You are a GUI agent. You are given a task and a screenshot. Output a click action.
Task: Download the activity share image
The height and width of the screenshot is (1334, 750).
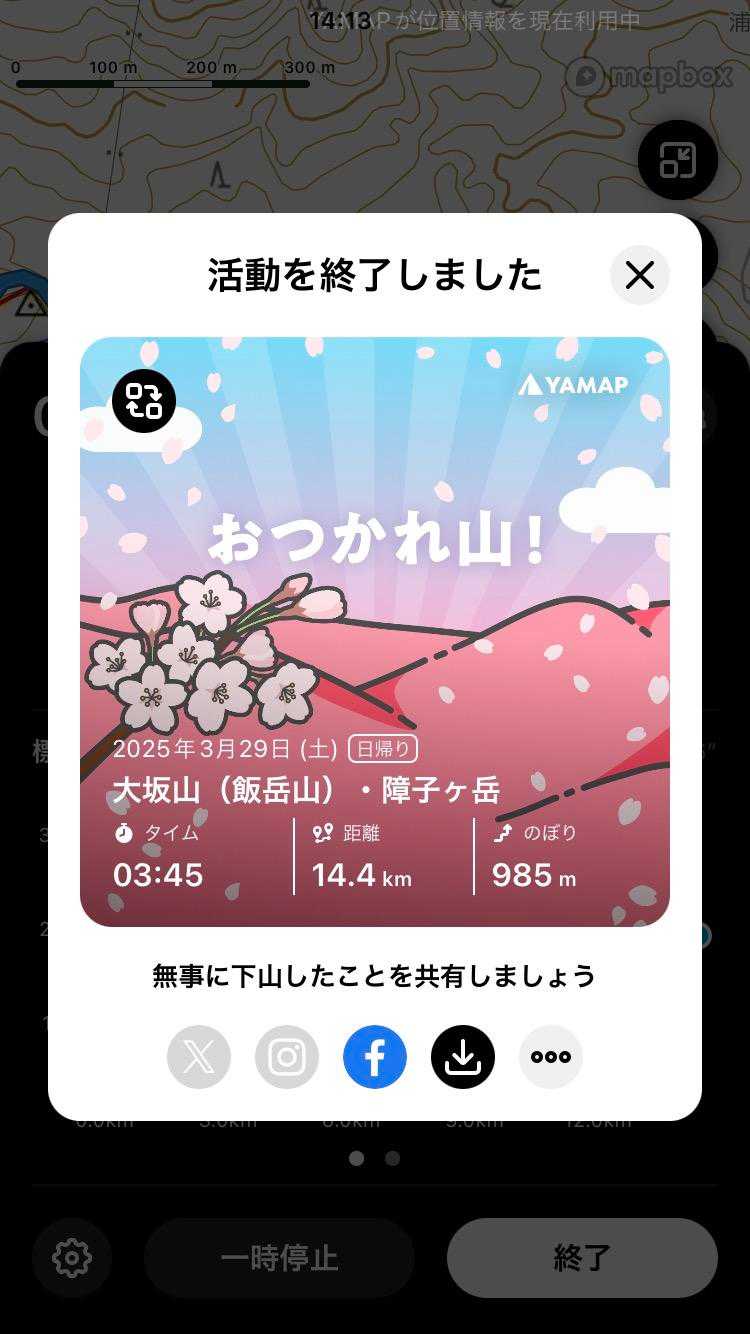point(463,1057)
